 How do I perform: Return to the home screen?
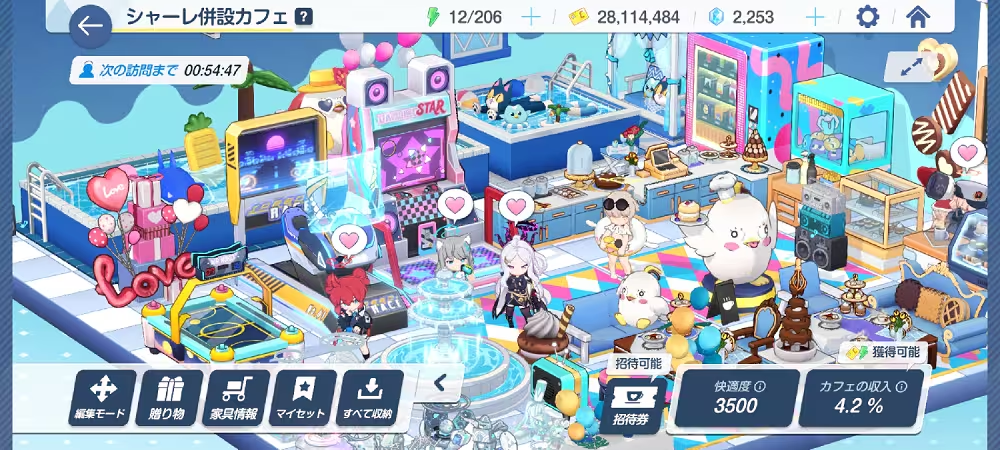[918, 17]
